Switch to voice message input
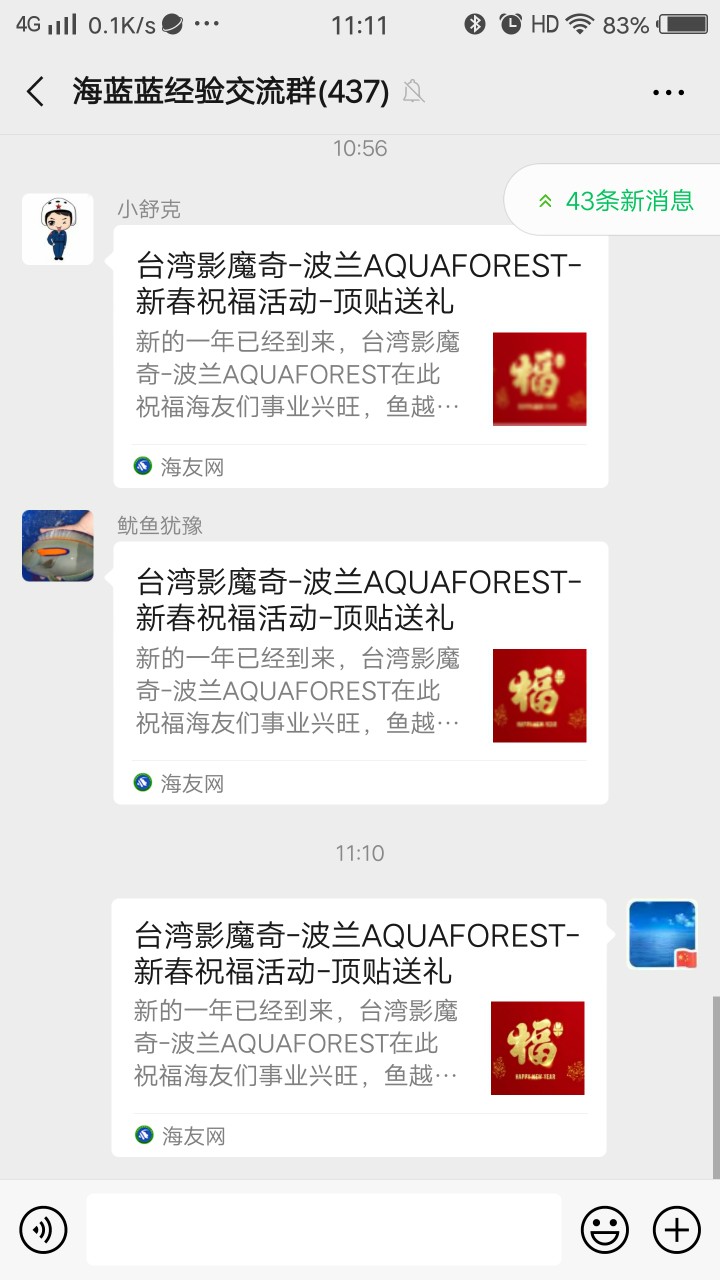The image size is (720, 1280). 43,1229
